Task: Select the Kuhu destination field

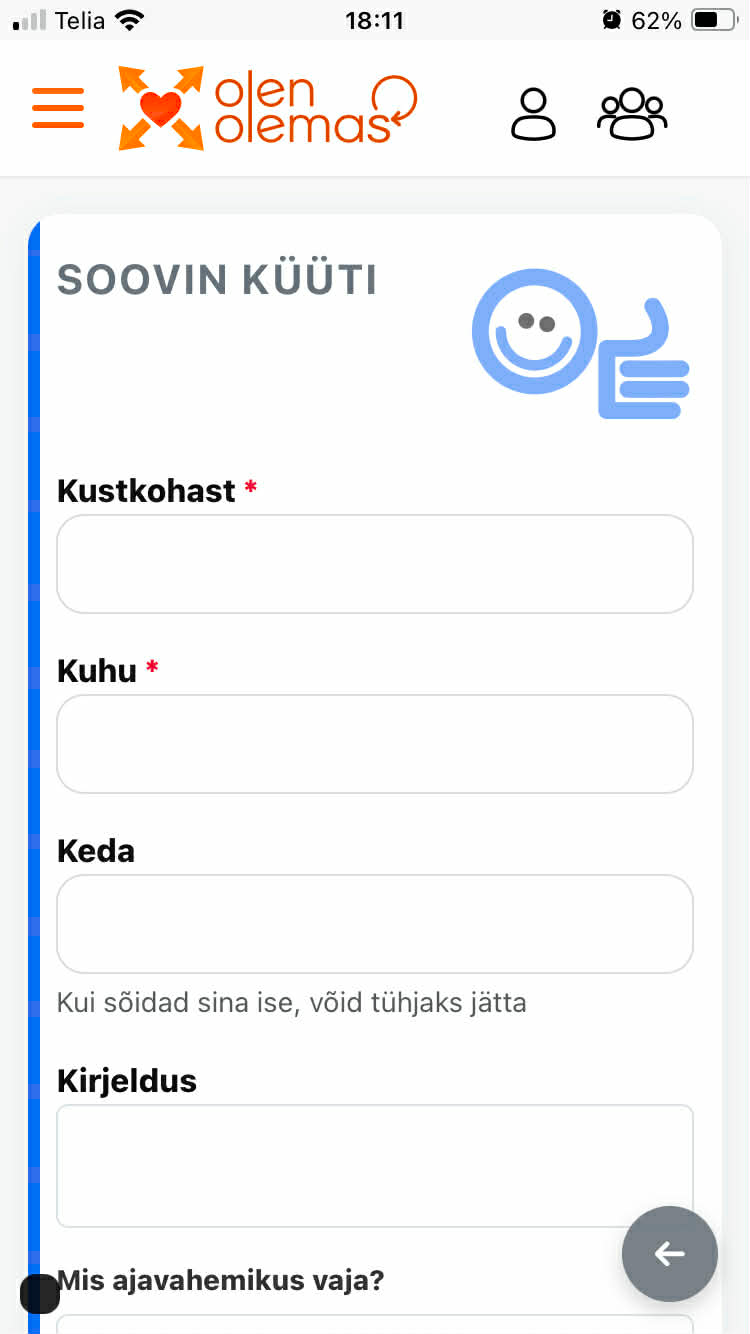Action: click(375, 744)
